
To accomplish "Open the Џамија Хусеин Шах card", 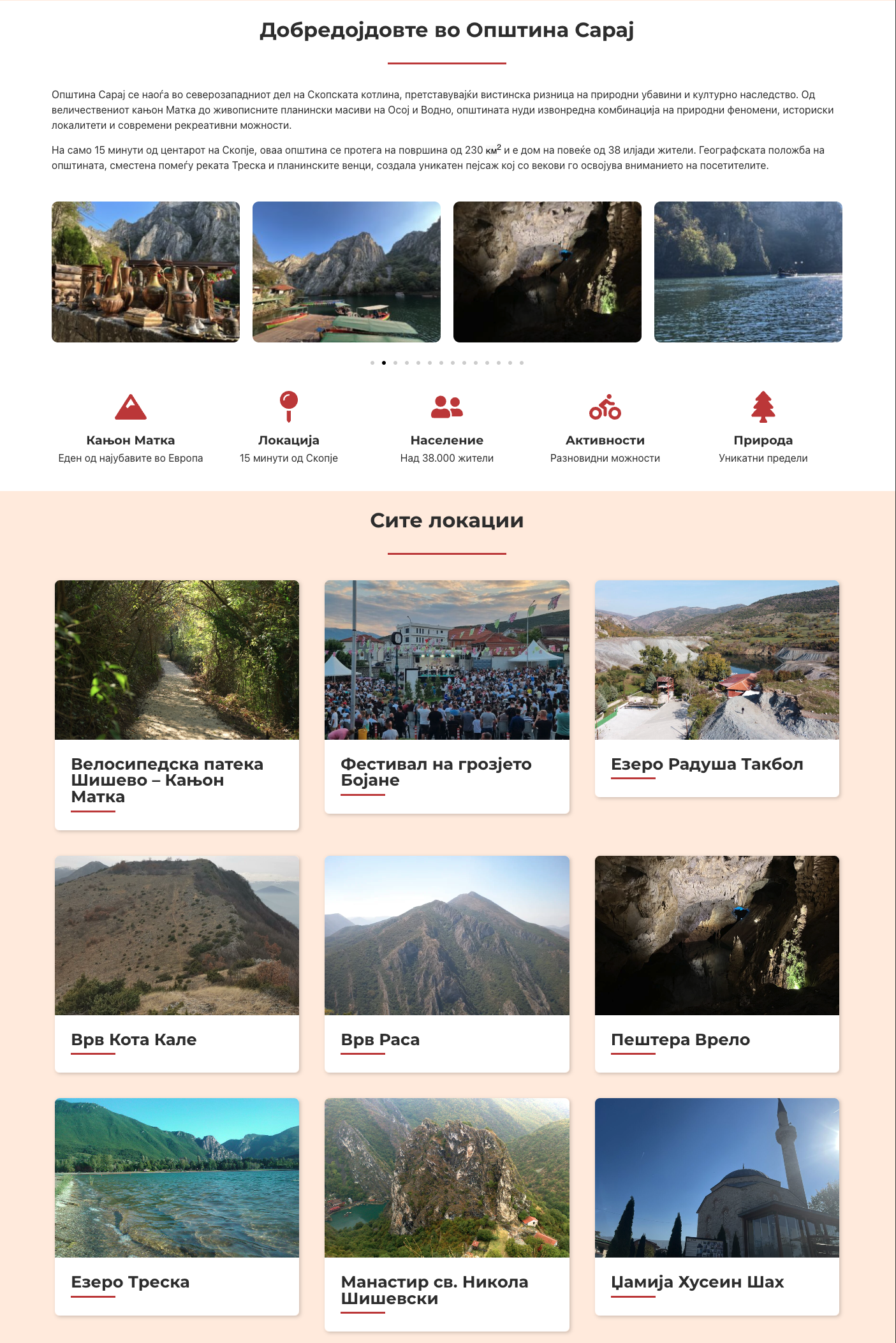I will [717, 1206].
